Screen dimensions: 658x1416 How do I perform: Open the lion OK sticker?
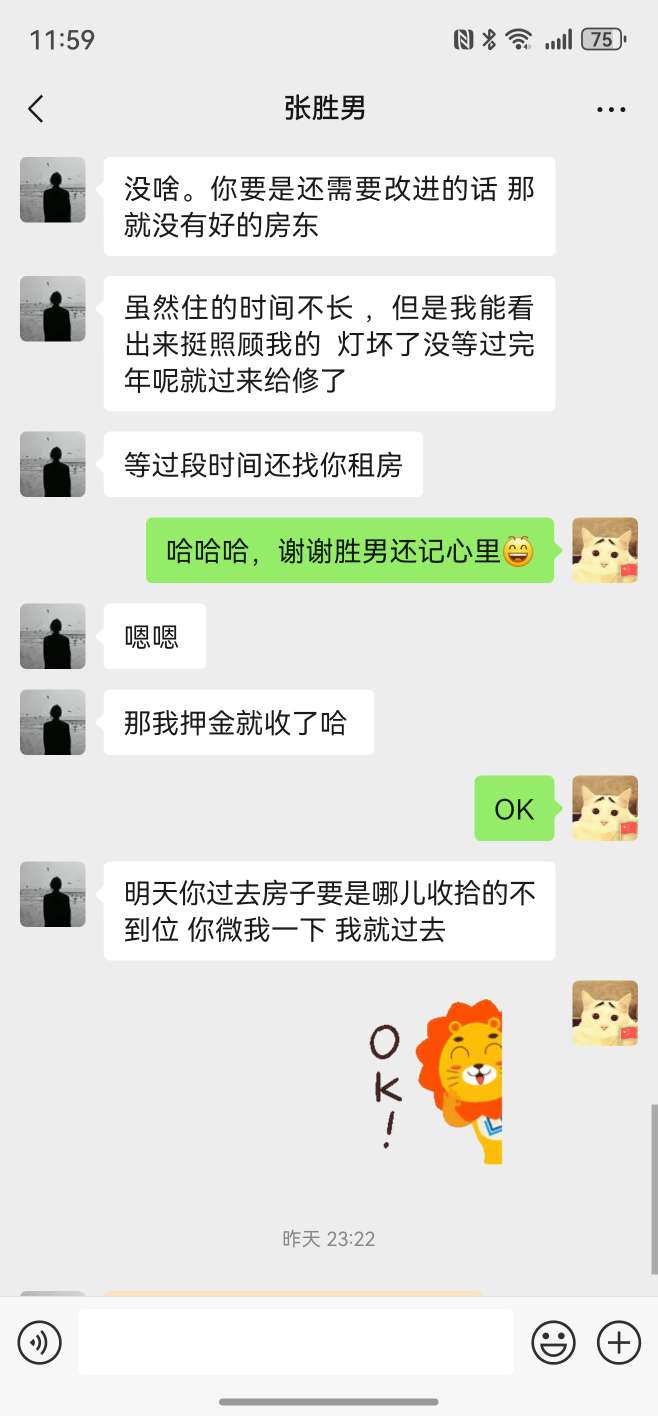coord(438,1082)
